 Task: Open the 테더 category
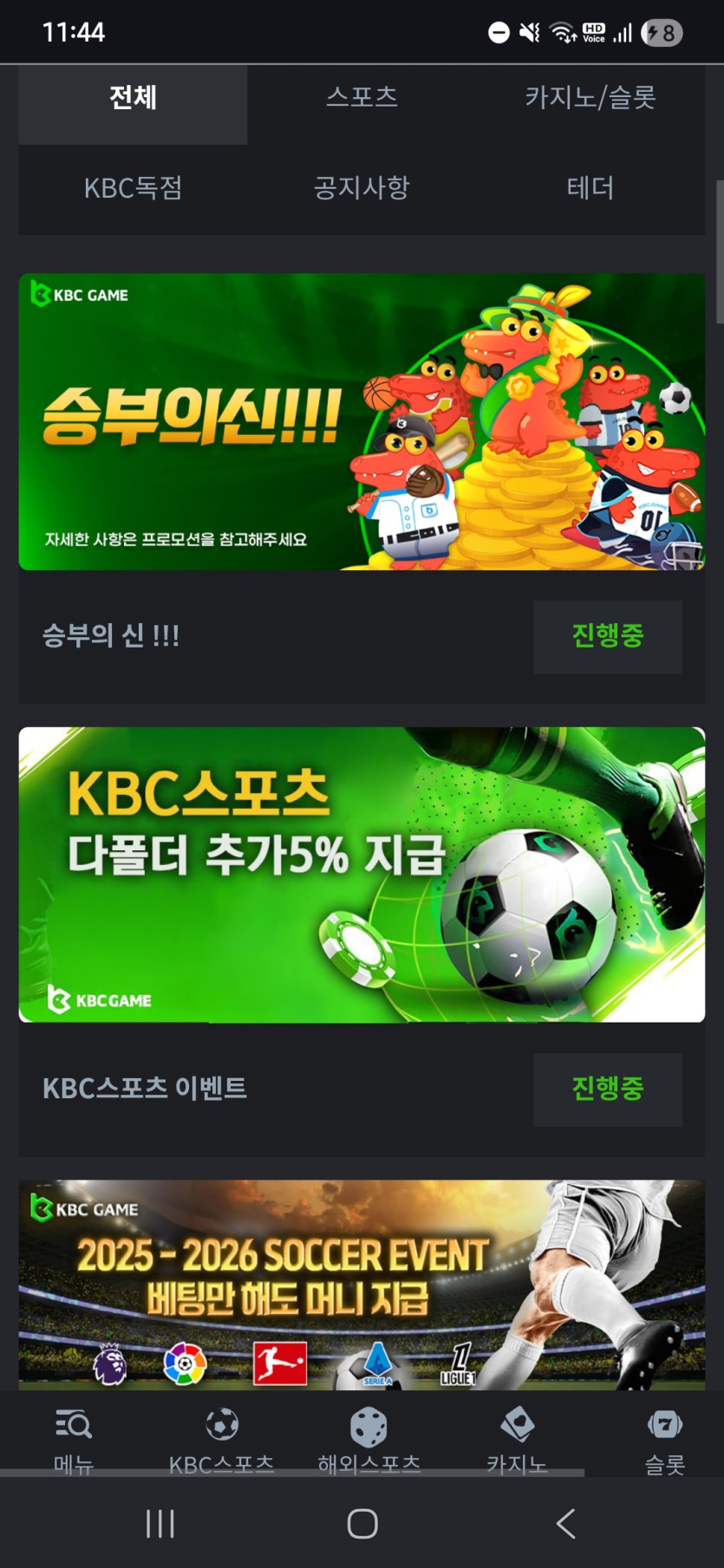pyautogui.click(x=590, y=188)
